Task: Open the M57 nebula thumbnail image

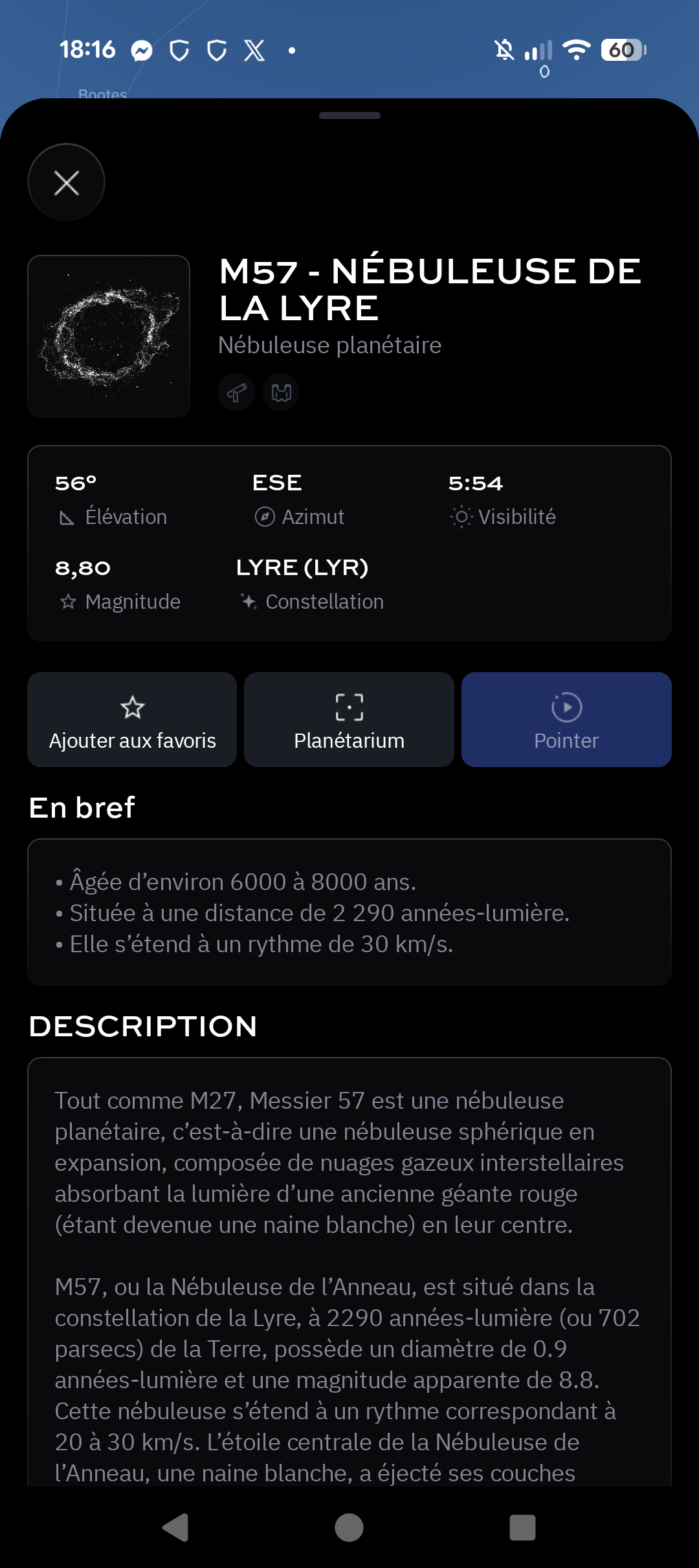Action: (x=109, y=336)
